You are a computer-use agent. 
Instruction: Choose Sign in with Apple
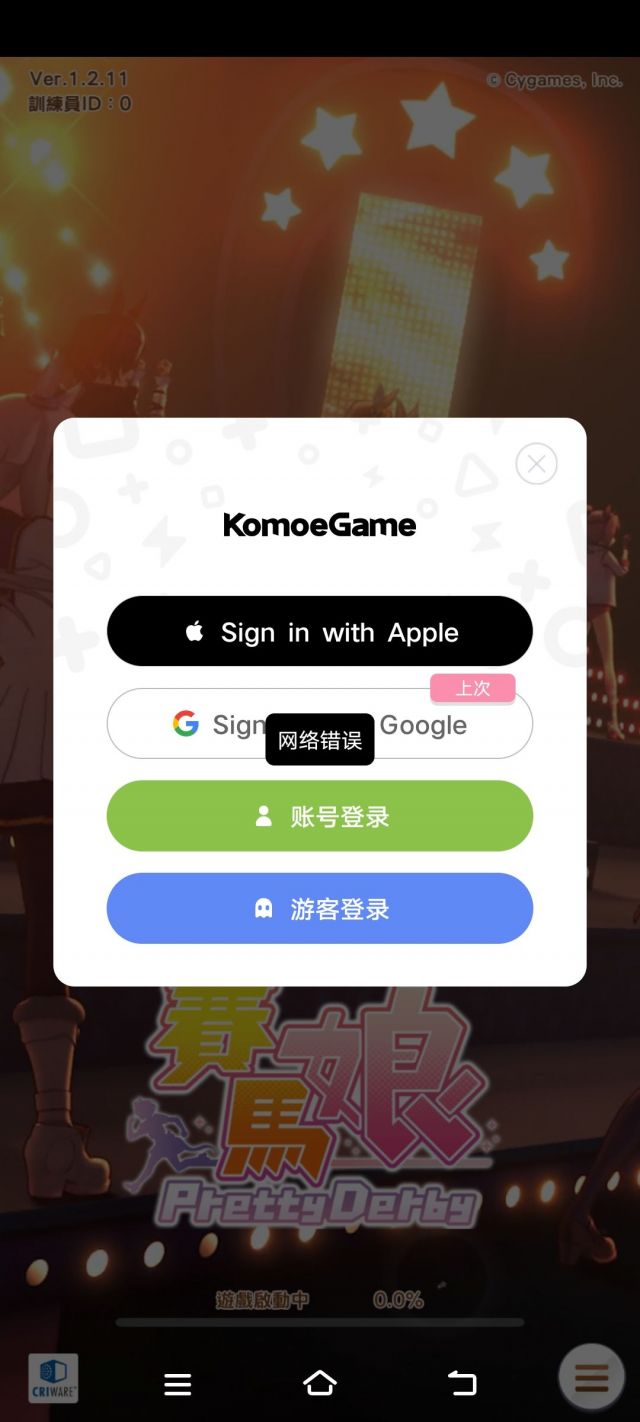point(320,632)
